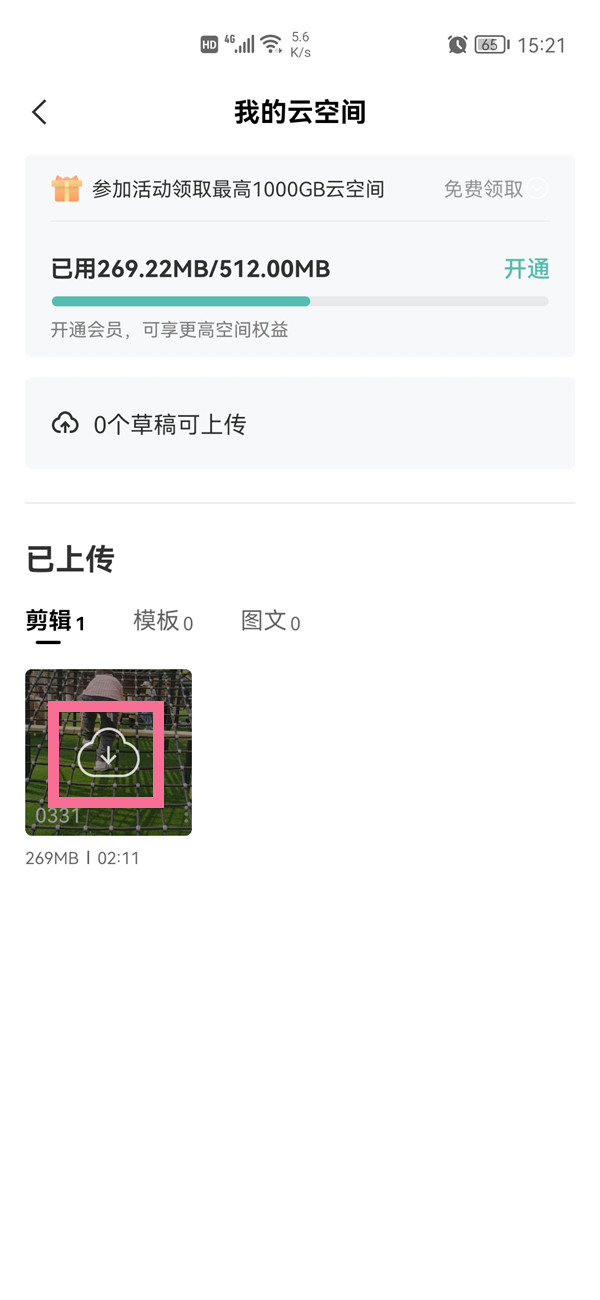Tap 开通 to activate membership
The image size is (600, 1300).
click(x=526, y=269)
